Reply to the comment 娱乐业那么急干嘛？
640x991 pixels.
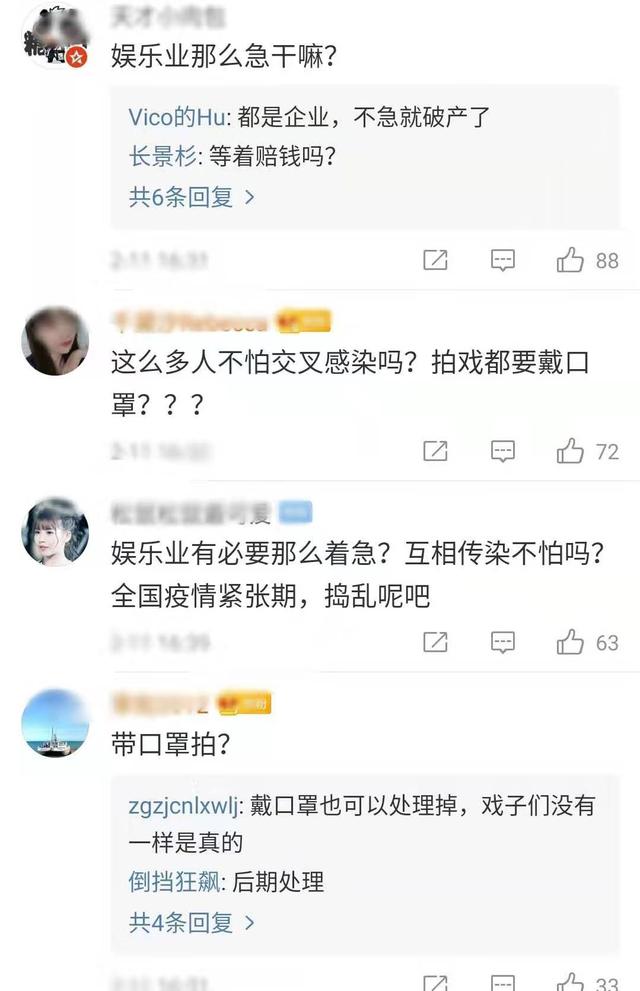pos(503,261)
